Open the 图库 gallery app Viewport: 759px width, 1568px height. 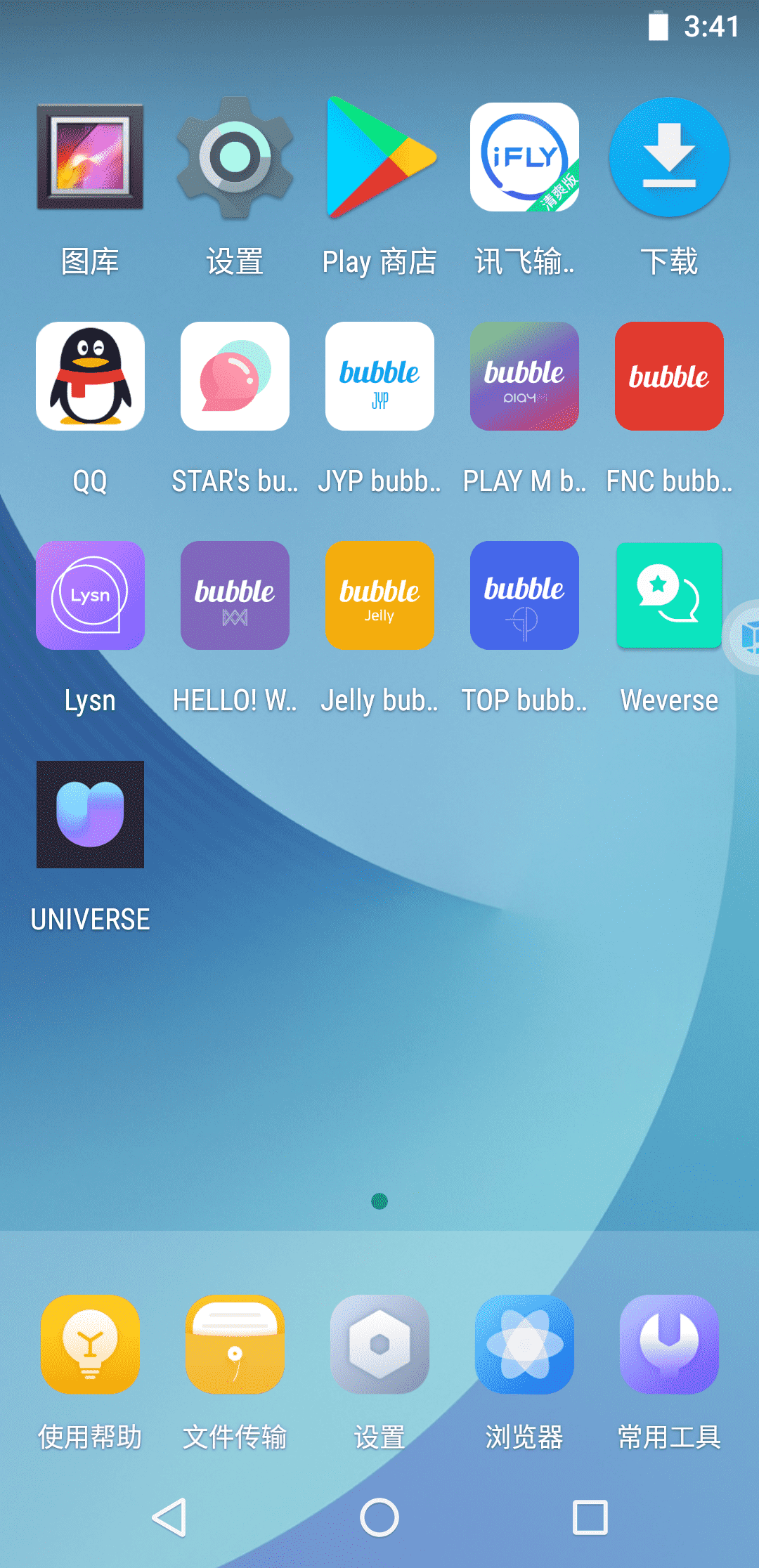click(x=90, y=157)
